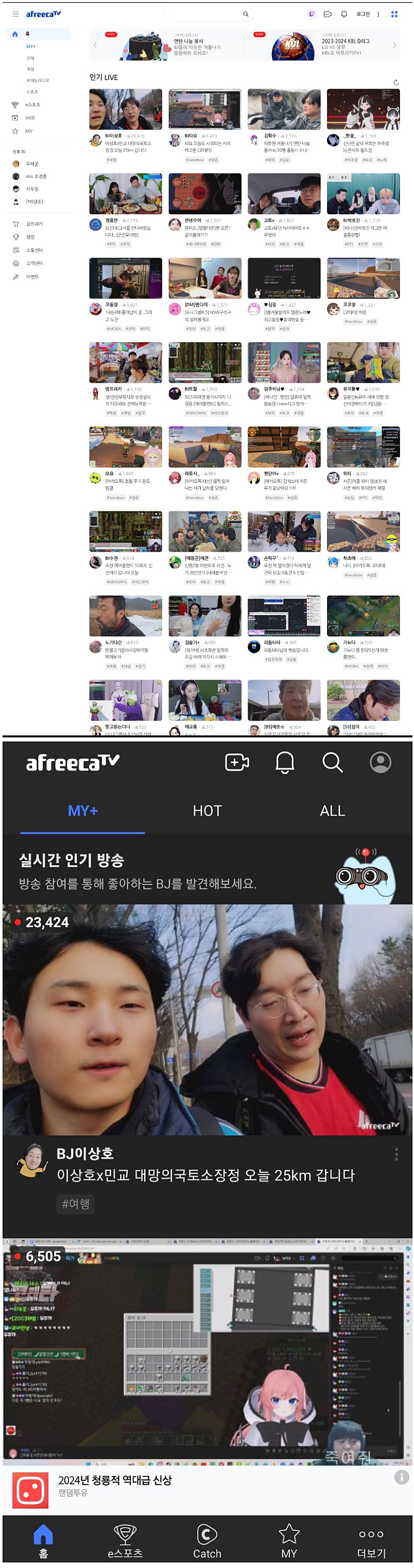Open the overflow menu next to BJ이상호
Viewport: 414px width, 1568px height.
[396, 1154]
